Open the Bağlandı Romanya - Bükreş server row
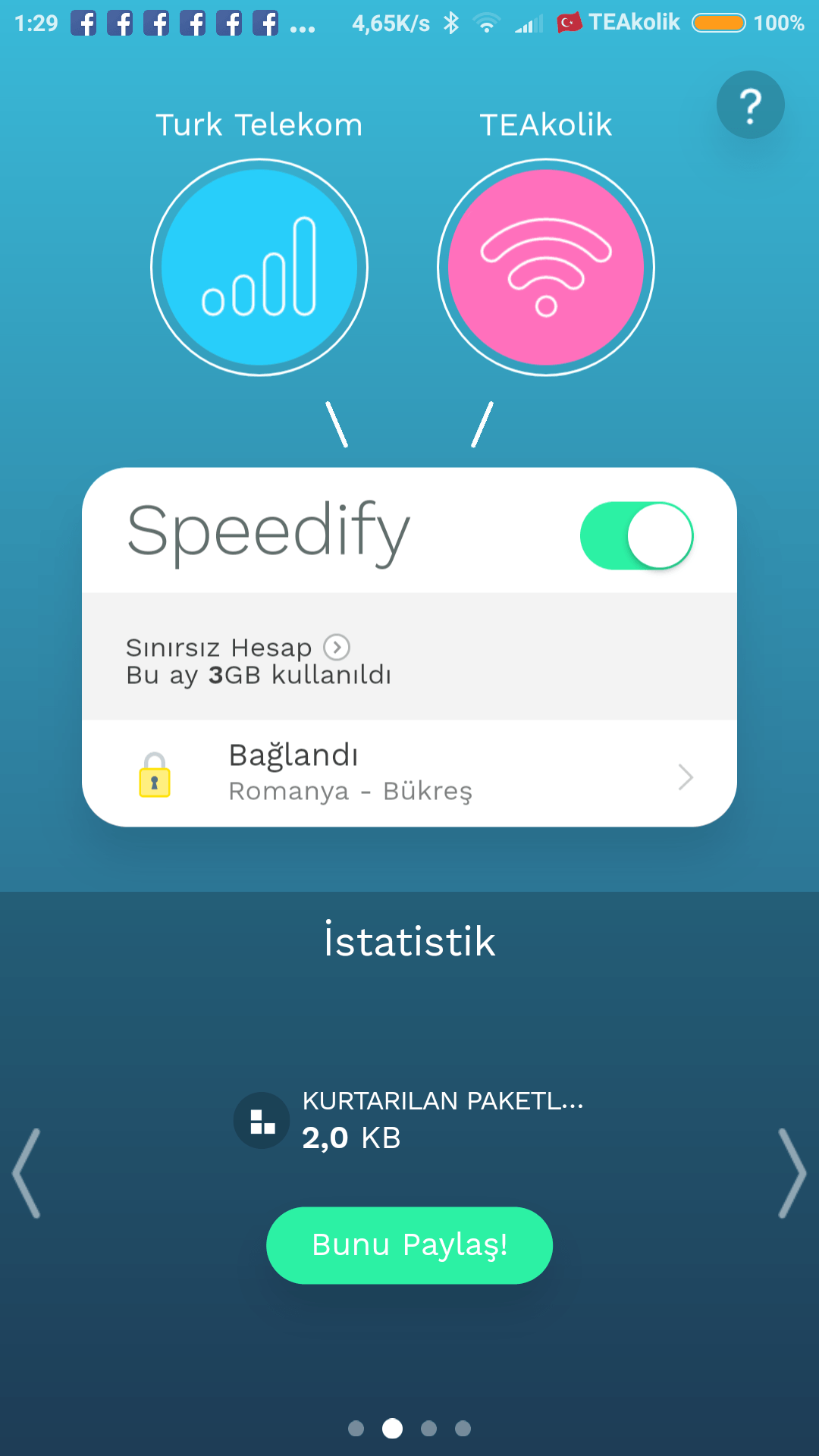The height and width of the screenshot is (1456, 819). pos(409,773)
